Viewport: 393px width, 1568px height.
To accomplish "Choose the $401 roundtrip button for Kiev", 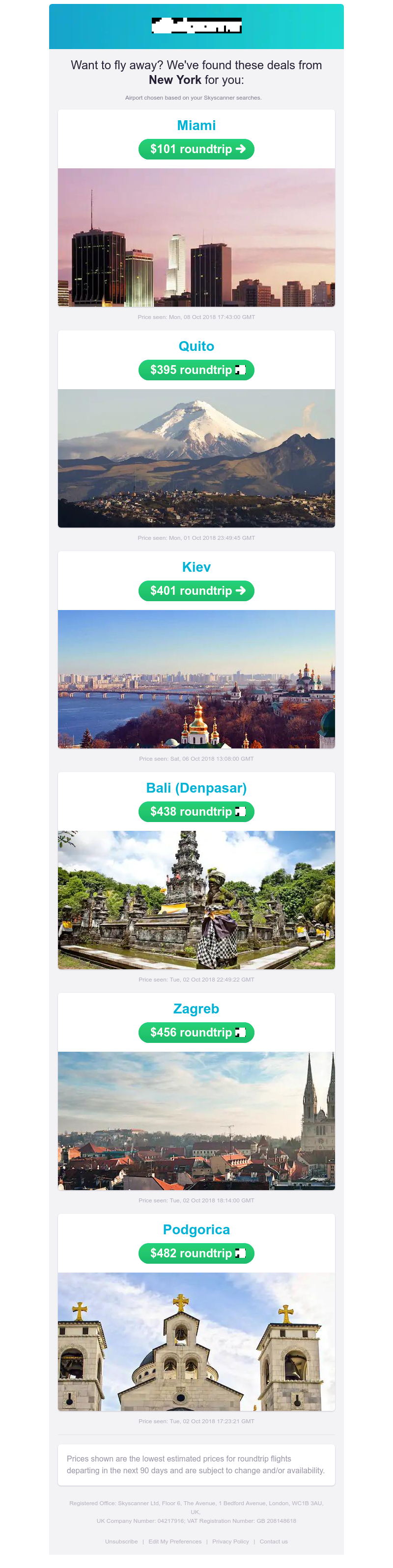I will point(196,591).
